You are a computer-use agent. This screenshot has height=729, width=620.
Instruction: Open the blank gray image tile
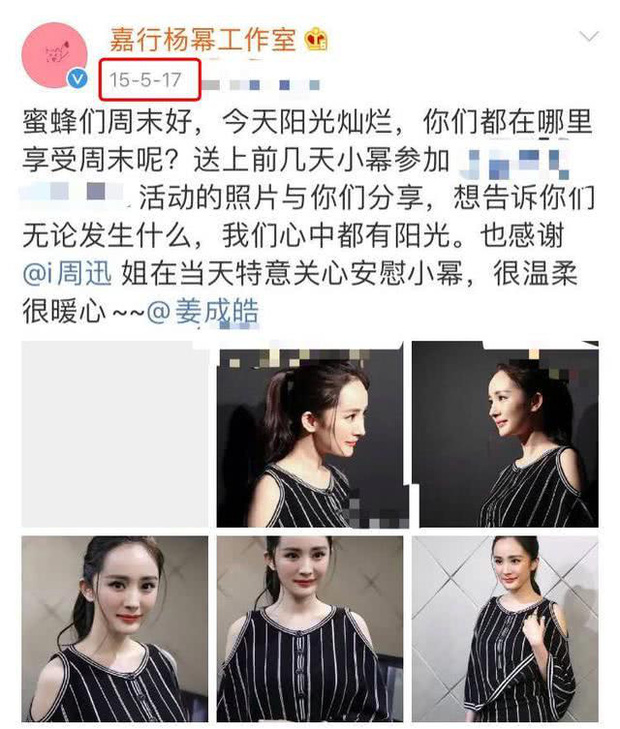115,433
